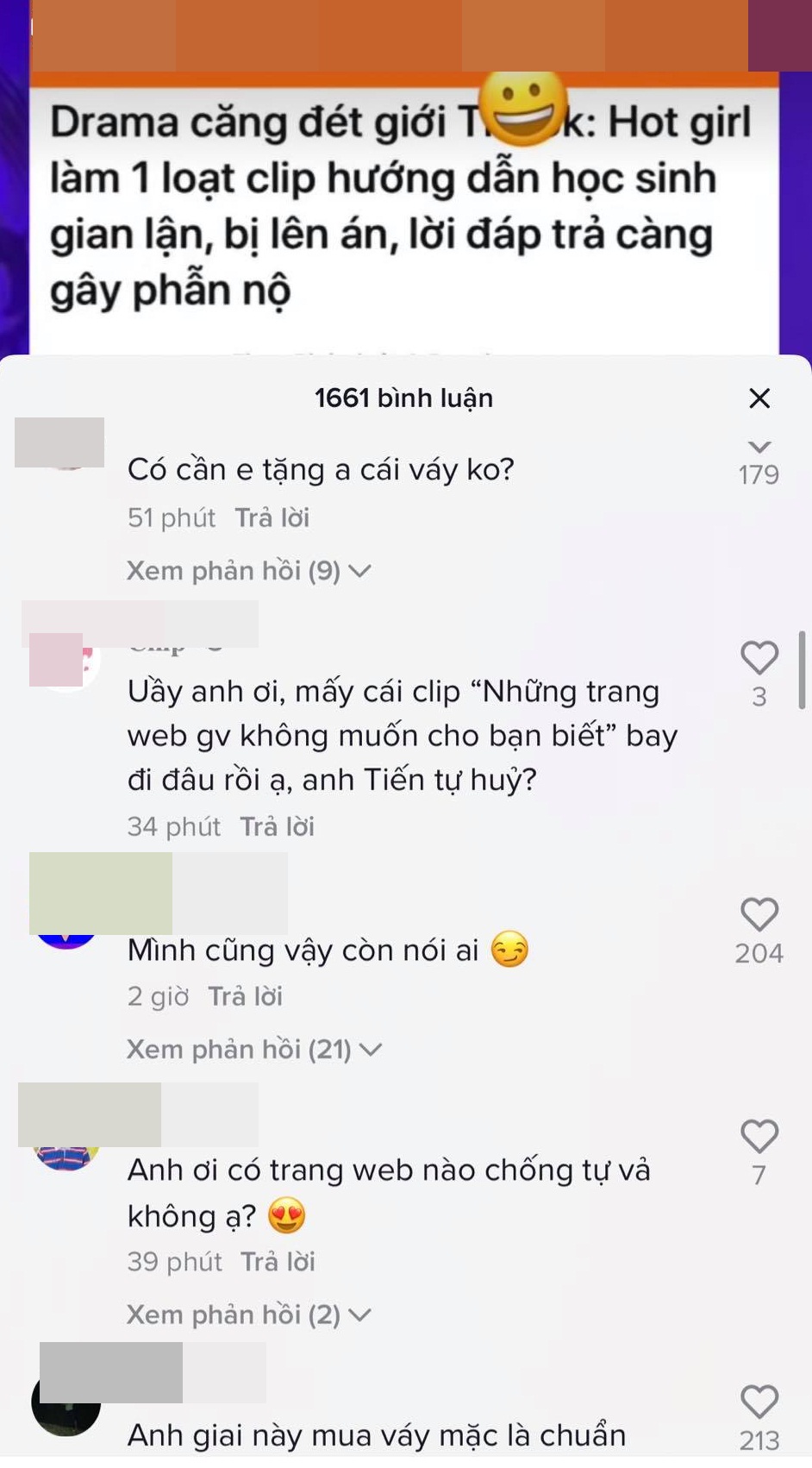Reply to "Có cần e tặng a cái váy ko?"
Screen dimensions: 812x1468
(x=272, y=518)
